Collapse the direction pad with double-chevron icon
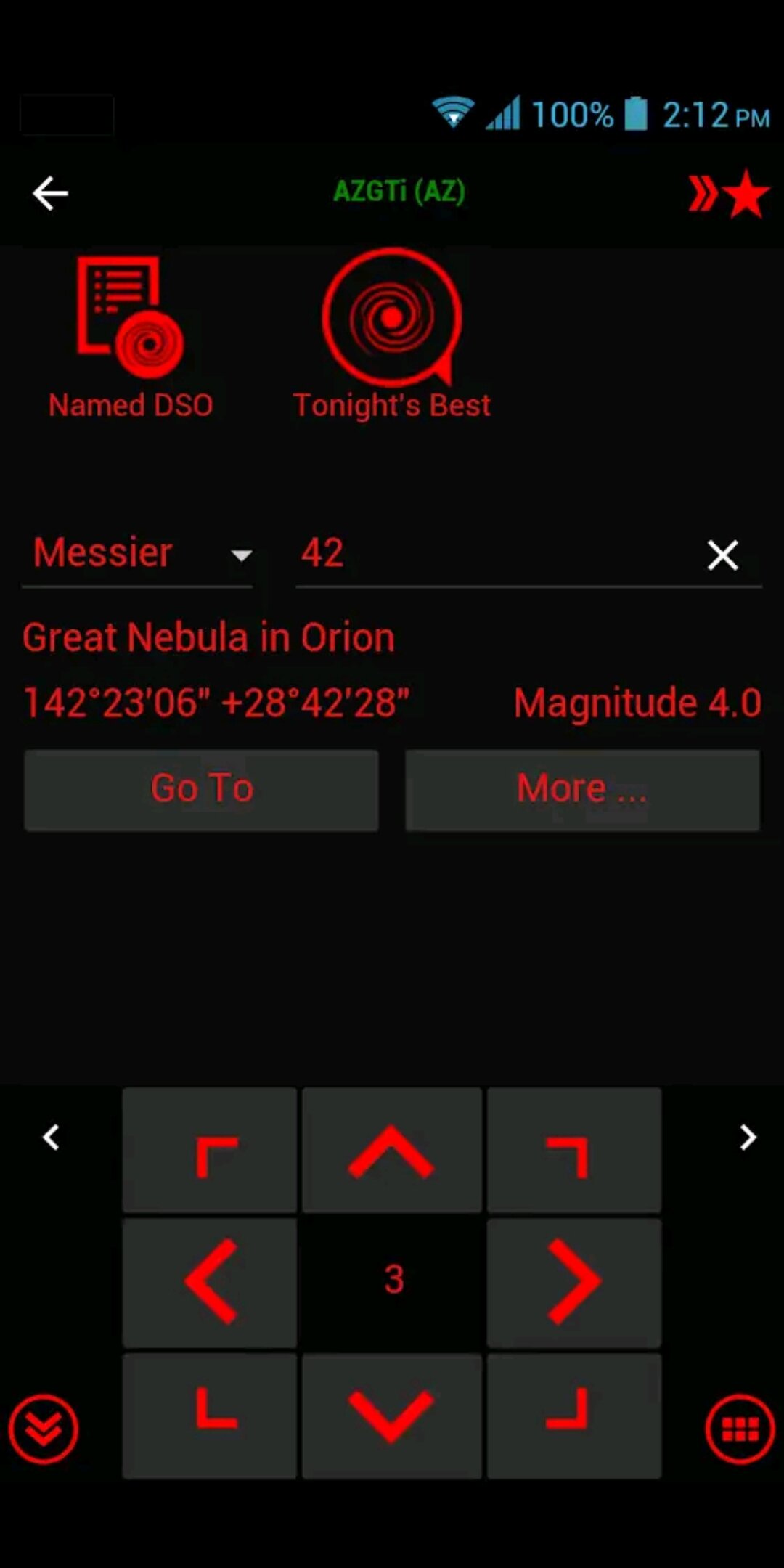Screen dimensions: 784x1568 [44, 1429]
